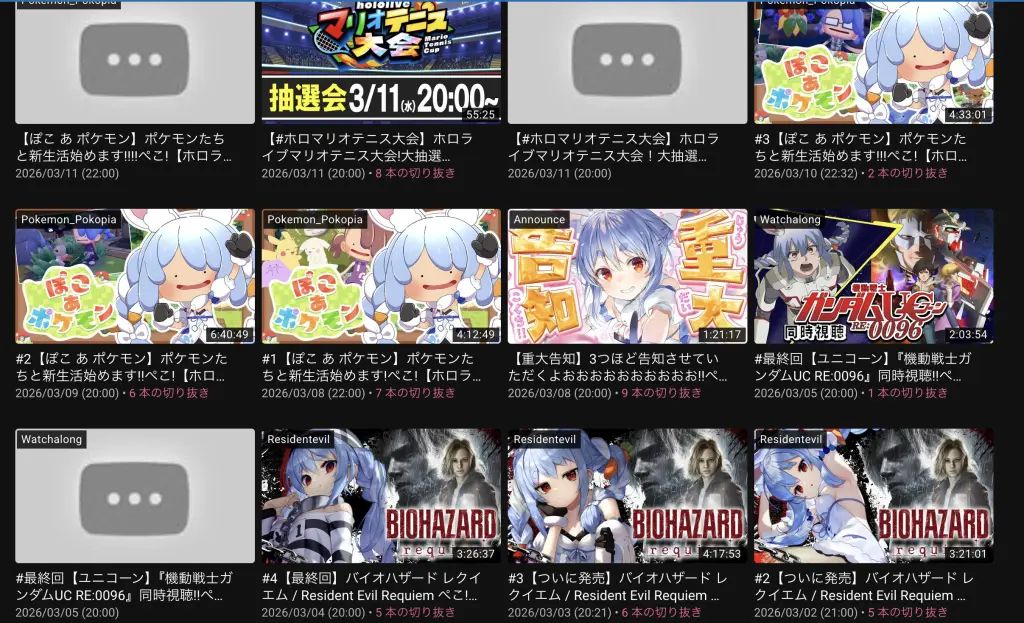Open the Mario Tennis Cup 55:25 video

(x=381, y=60)
